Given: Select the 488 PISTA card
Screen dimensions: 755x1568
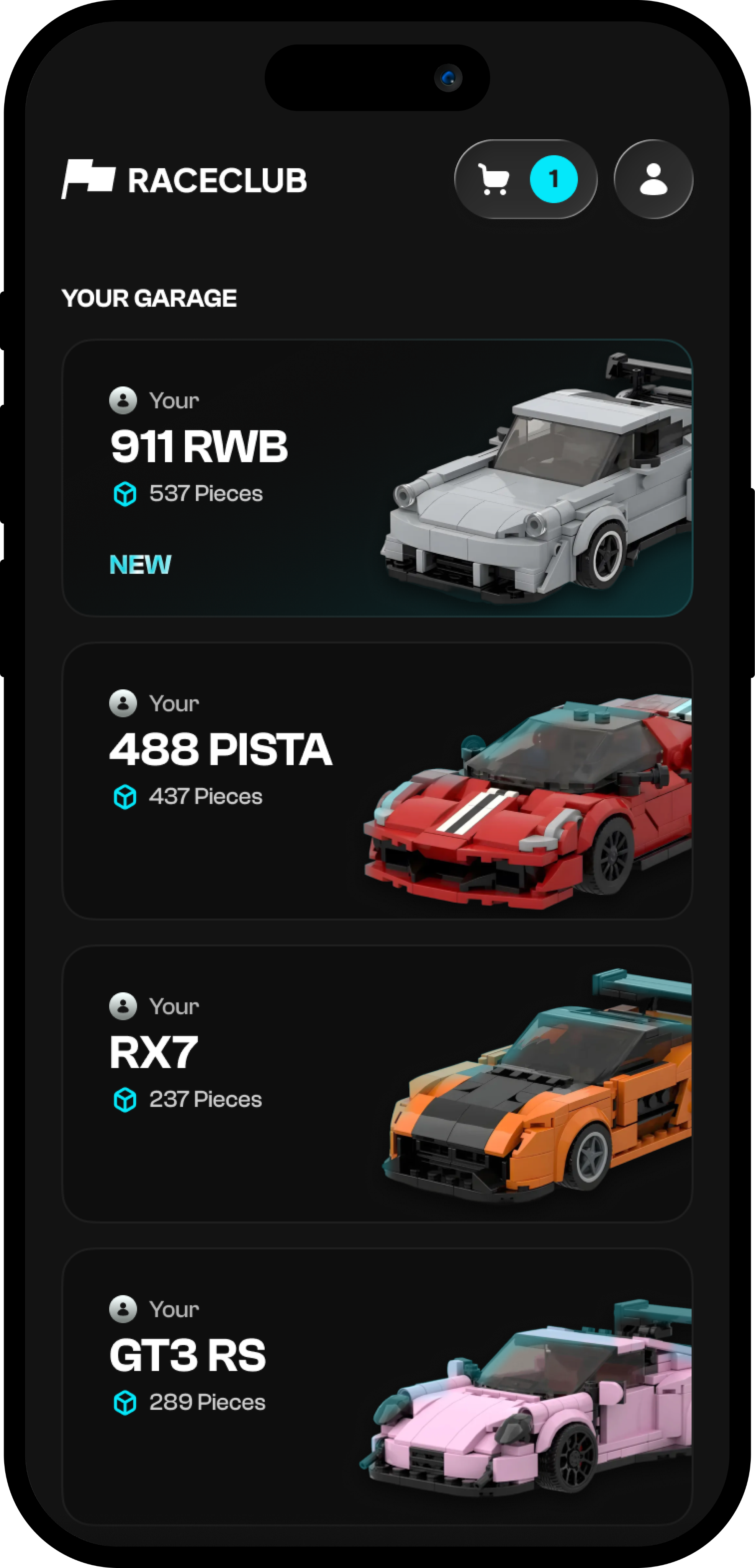Looking at the screenshot, I should point(377,780).
